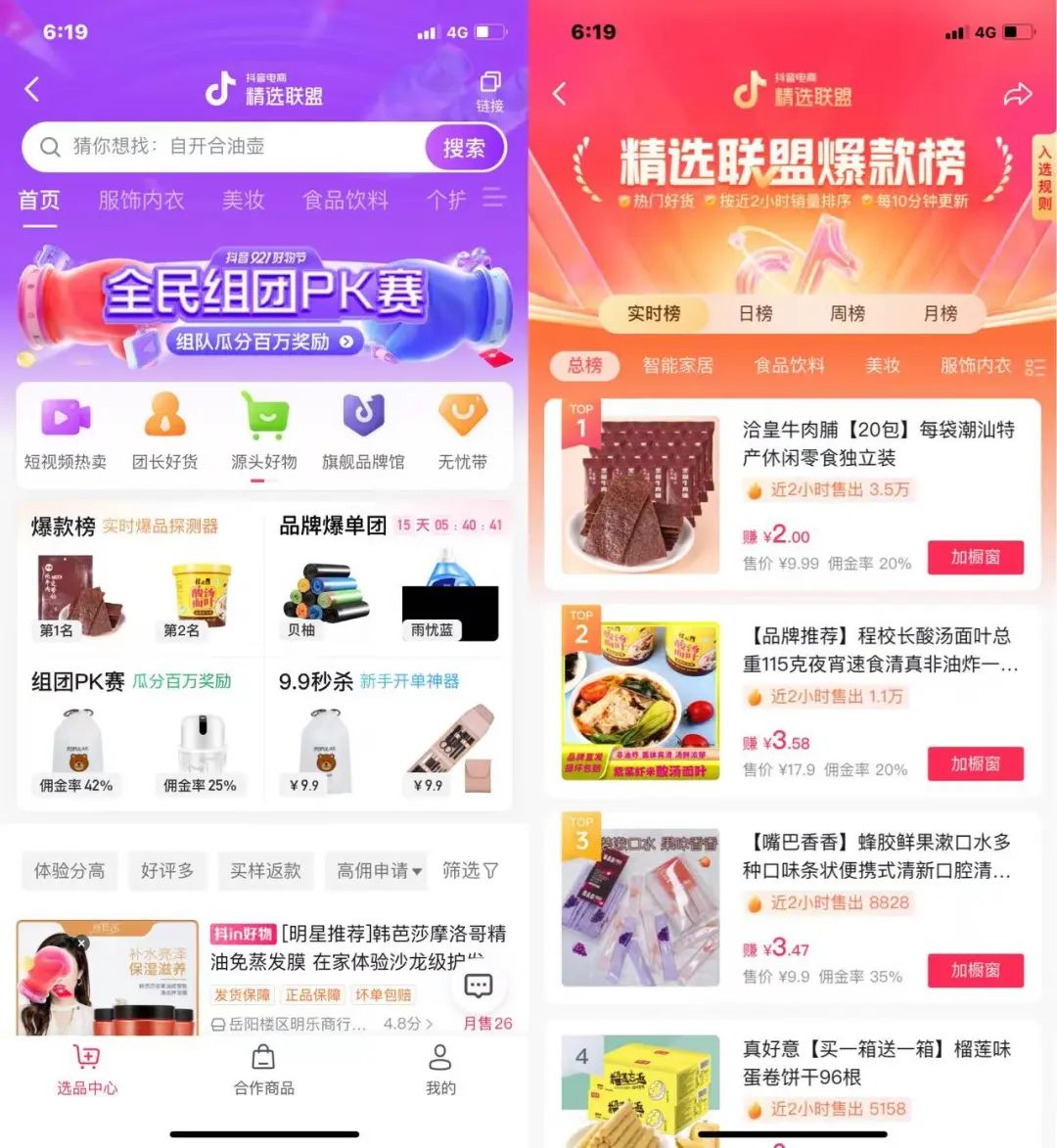Click 加橱窗 for the 洽皇牛肉脯 product
The height and width of the screenshot is (1148, 1057).
point(975,559)
